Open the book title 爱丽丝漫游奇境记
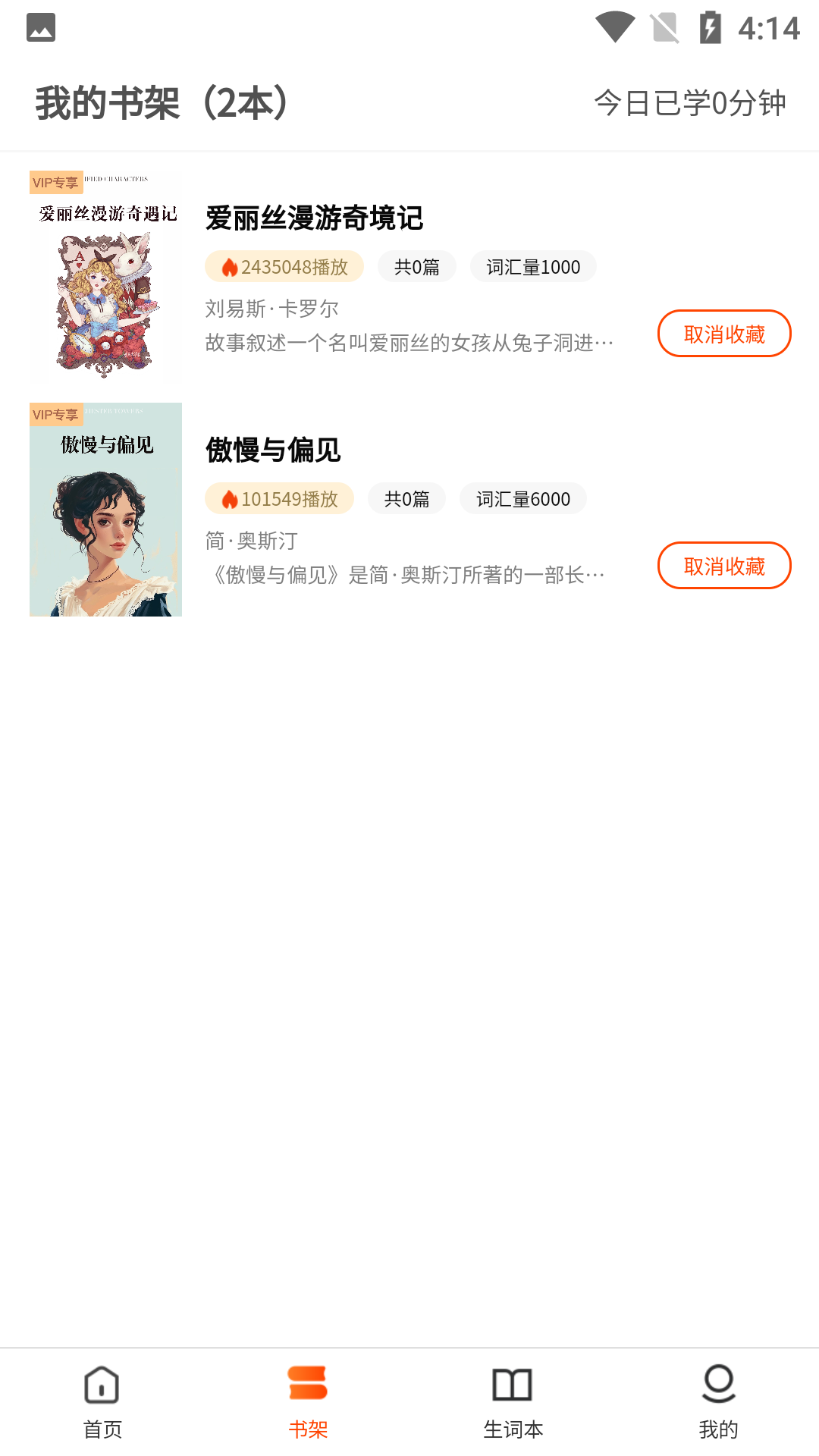 314,218
